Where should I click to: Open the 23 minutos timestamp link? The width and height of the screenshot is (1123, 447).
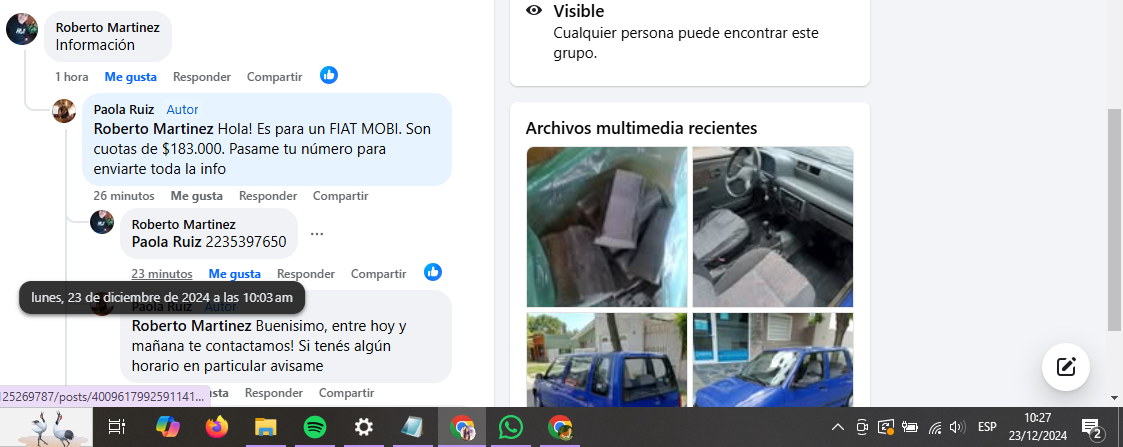161,274
